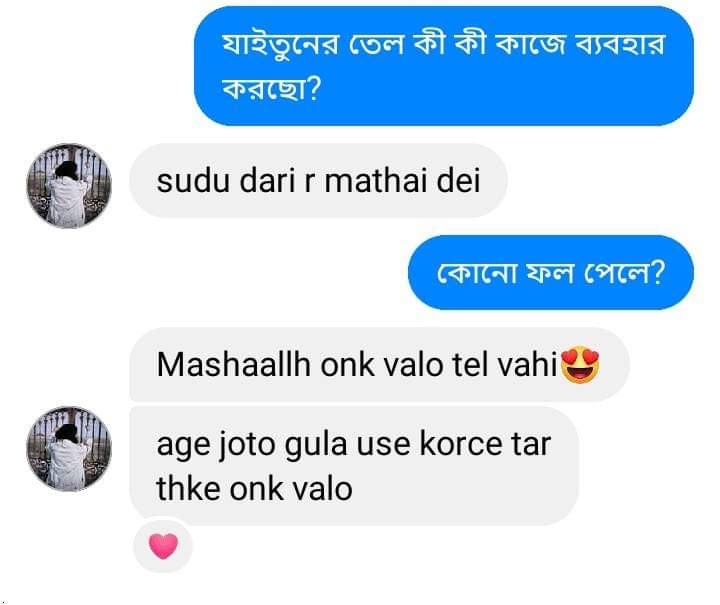Tap the avatar beside "age joto gula" message
The image size is (720, 605).
[x=68, y=449]
